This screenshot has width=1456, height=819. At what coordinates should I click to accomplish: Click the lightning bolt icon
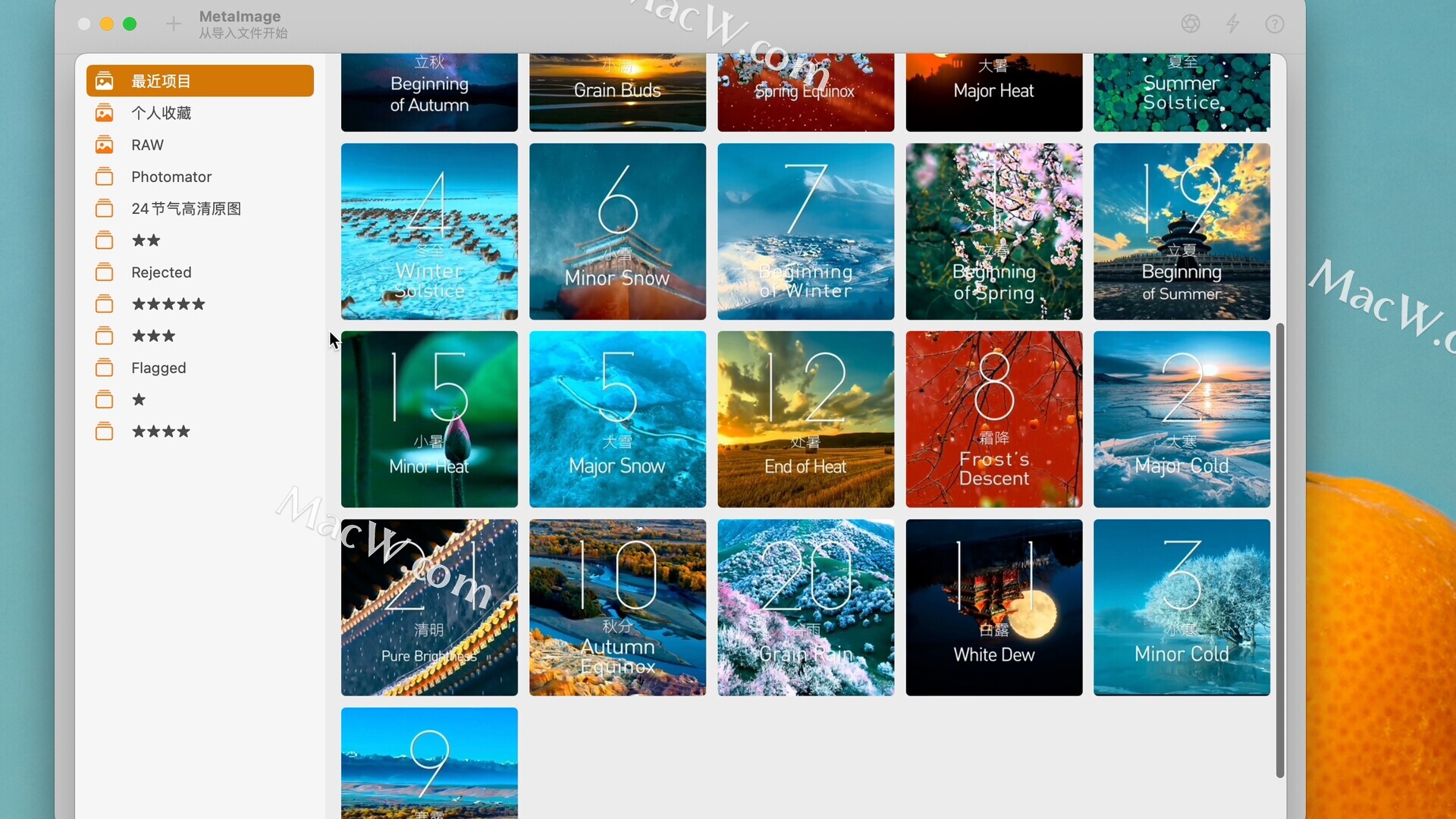pos(1233,24)
